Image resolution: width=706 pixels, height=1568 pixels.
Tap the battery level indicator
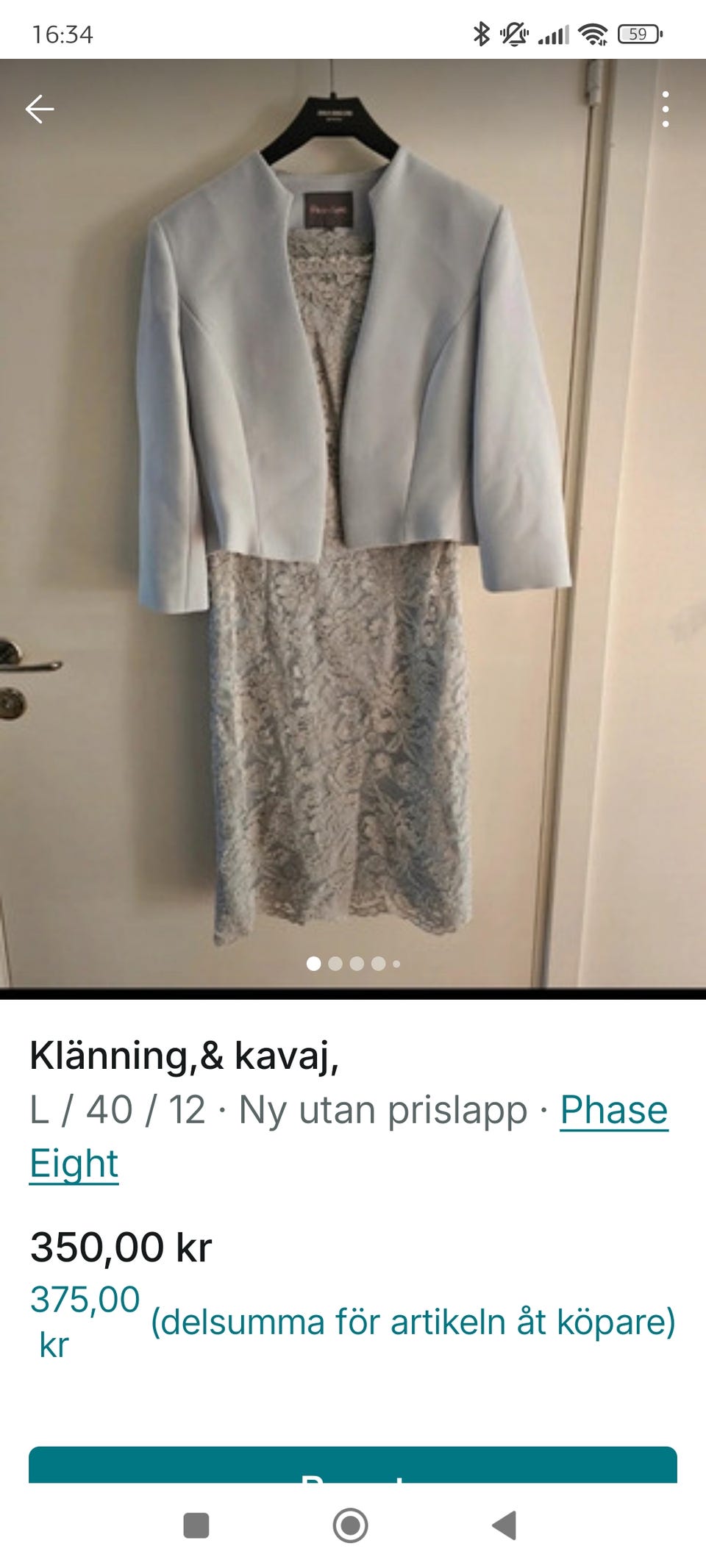coord(638,32)
